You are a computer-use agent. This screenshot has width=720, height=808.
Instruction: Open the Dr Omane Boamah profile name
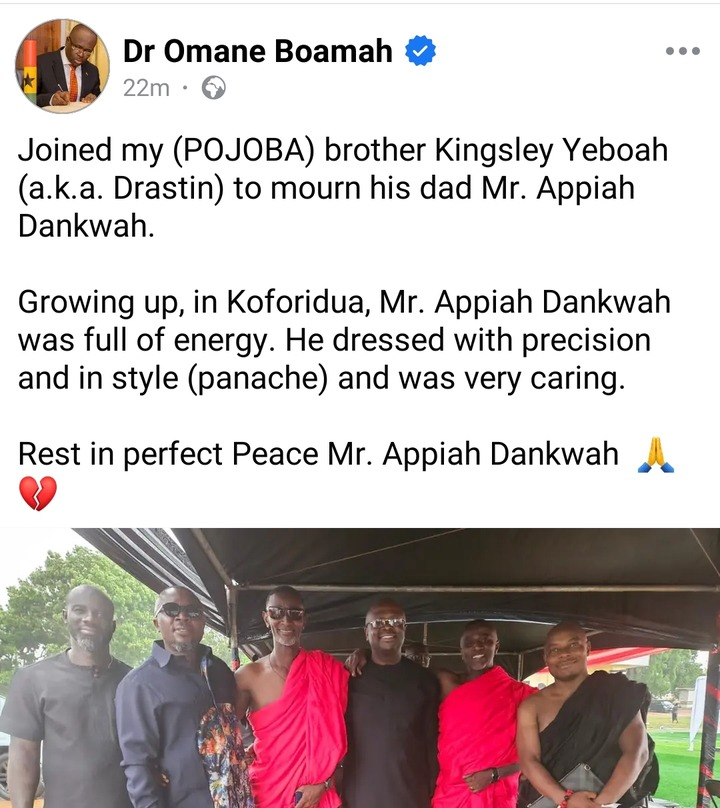coord(258,52)
